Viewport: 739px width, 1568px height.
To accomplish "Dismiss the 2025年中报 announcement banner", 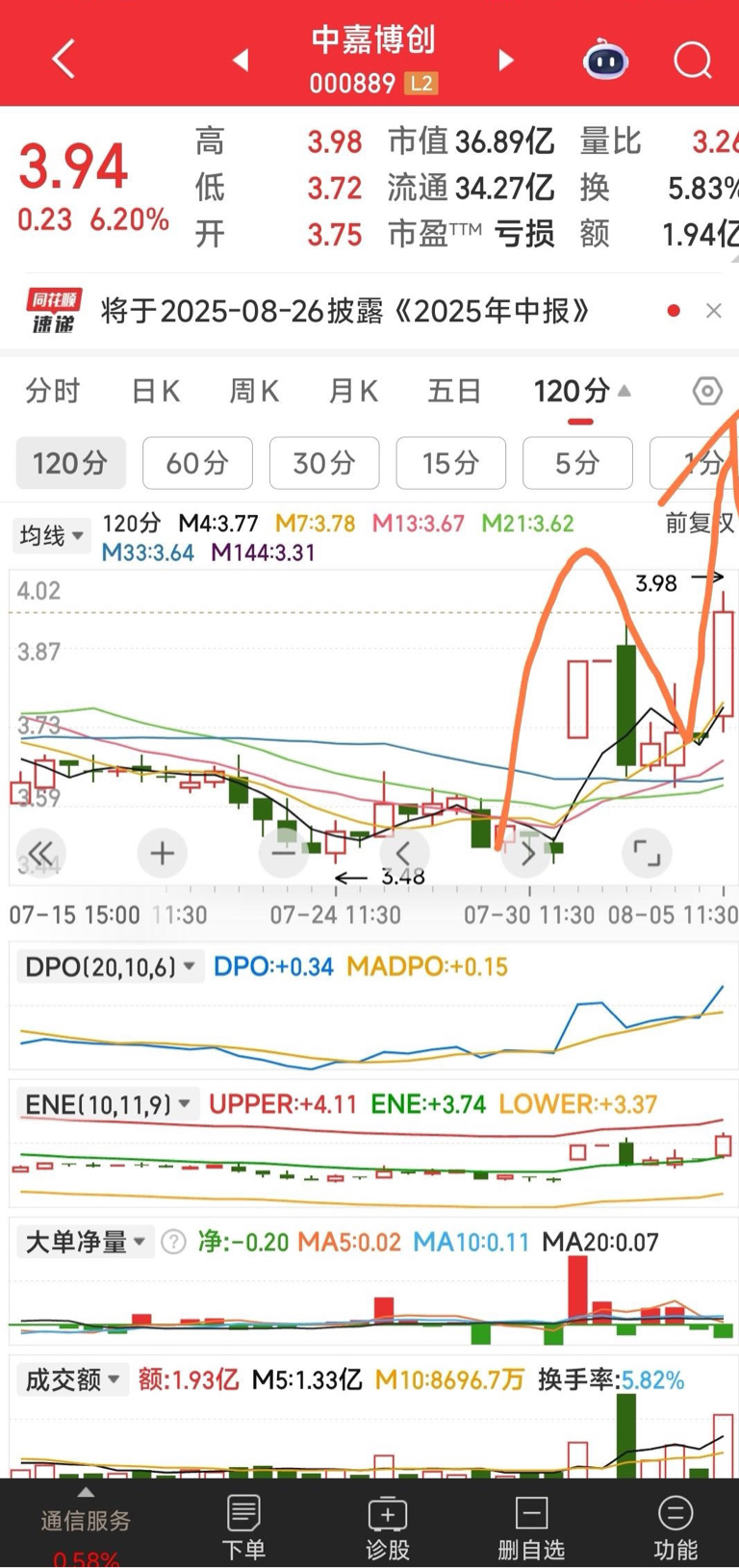I will 713,311.
